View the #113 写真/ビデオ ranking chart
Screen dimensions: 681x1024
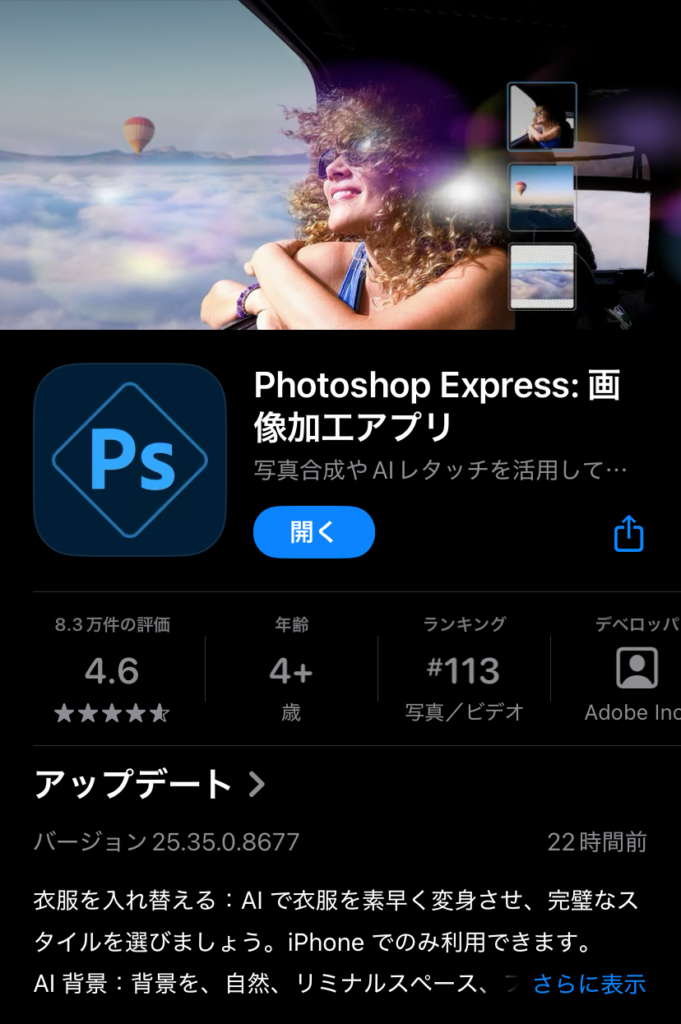[464, 670]
